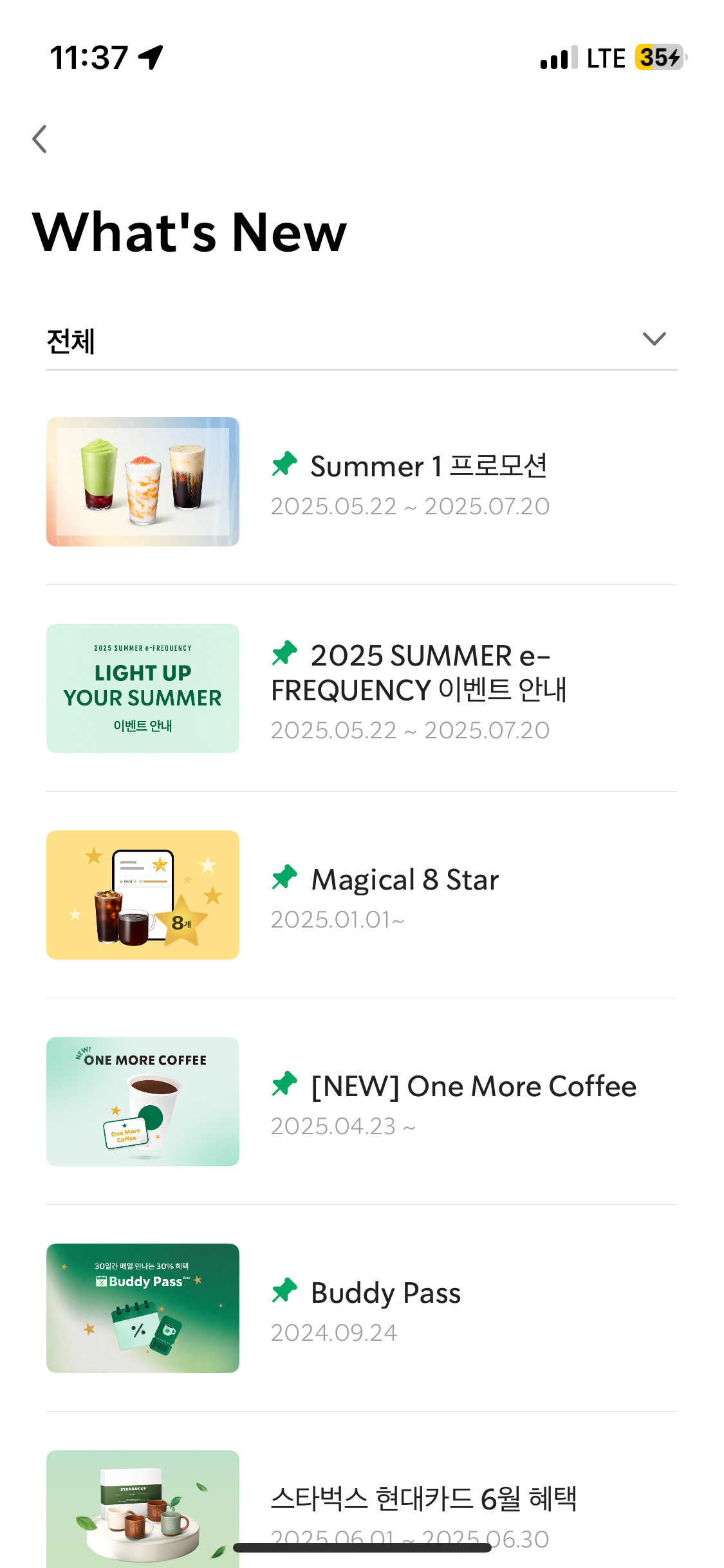Image resolution: width=724 pixels, height=1568 pixels.
Task: View 스타벅스 현대카드 6월 혜택
Action: [423, 1499]
